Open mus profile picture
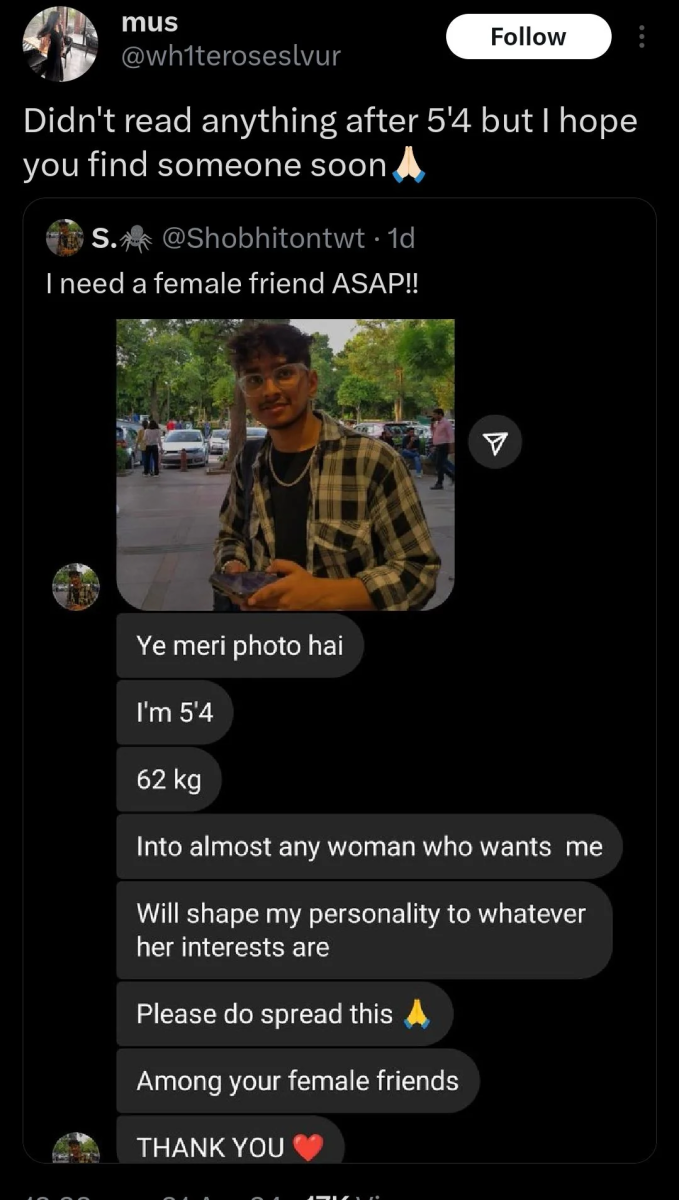Screen dimensions: 679x1200 (60, 43)
